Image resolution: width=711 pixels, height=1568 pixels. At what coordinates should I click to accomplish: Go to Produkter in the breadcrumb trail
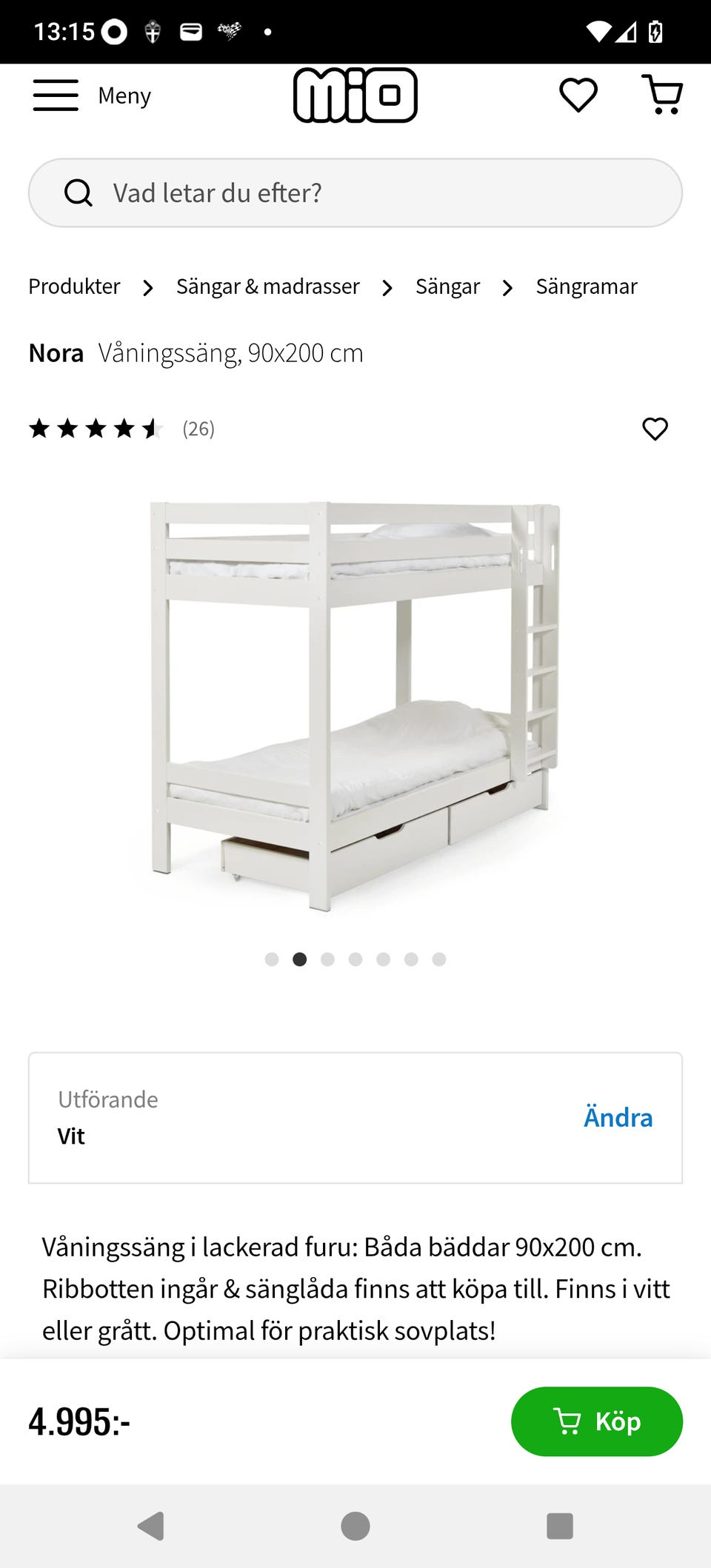coord(73,287)
